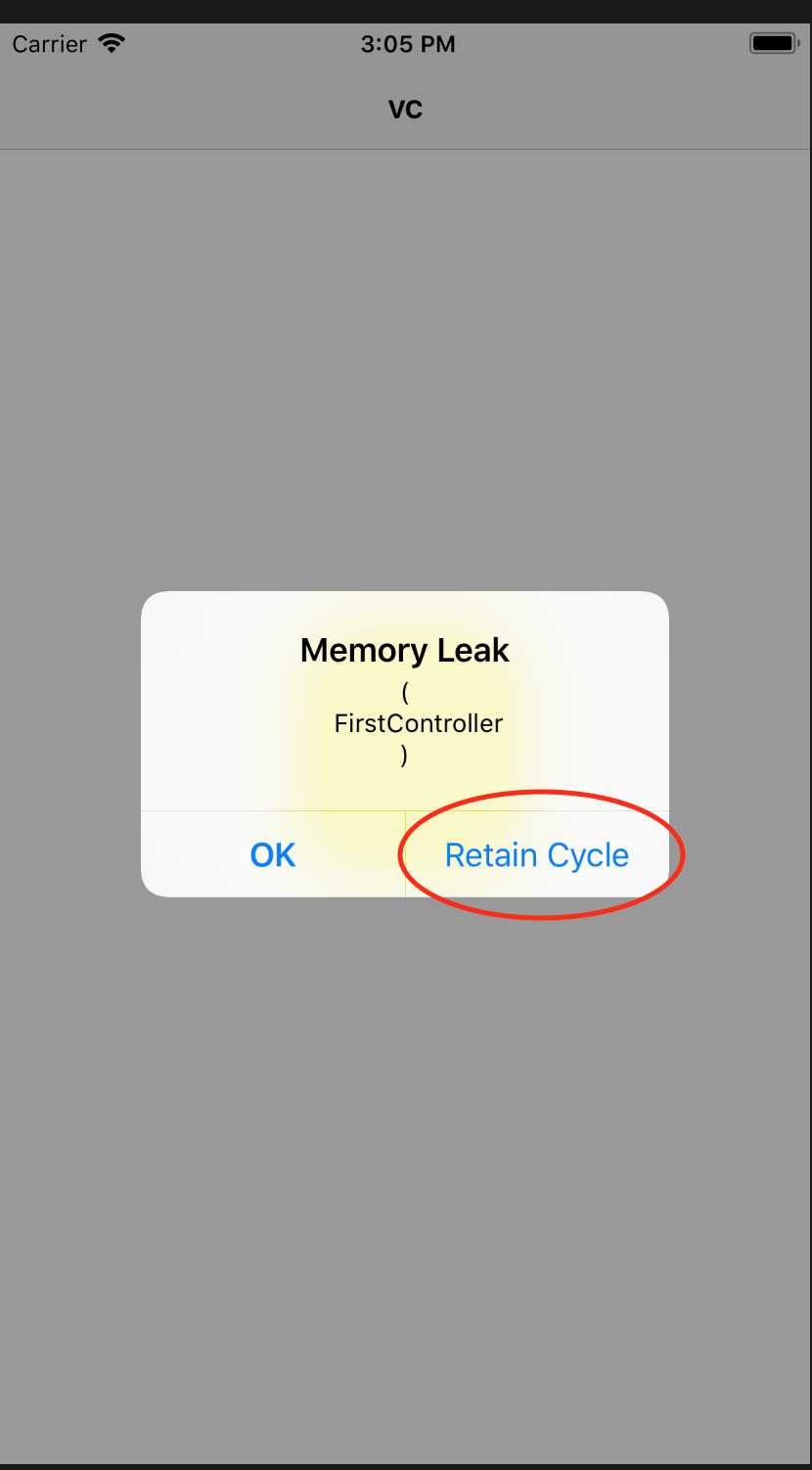
Task: Select the Retain Cycle option
Action: point(536,854)
